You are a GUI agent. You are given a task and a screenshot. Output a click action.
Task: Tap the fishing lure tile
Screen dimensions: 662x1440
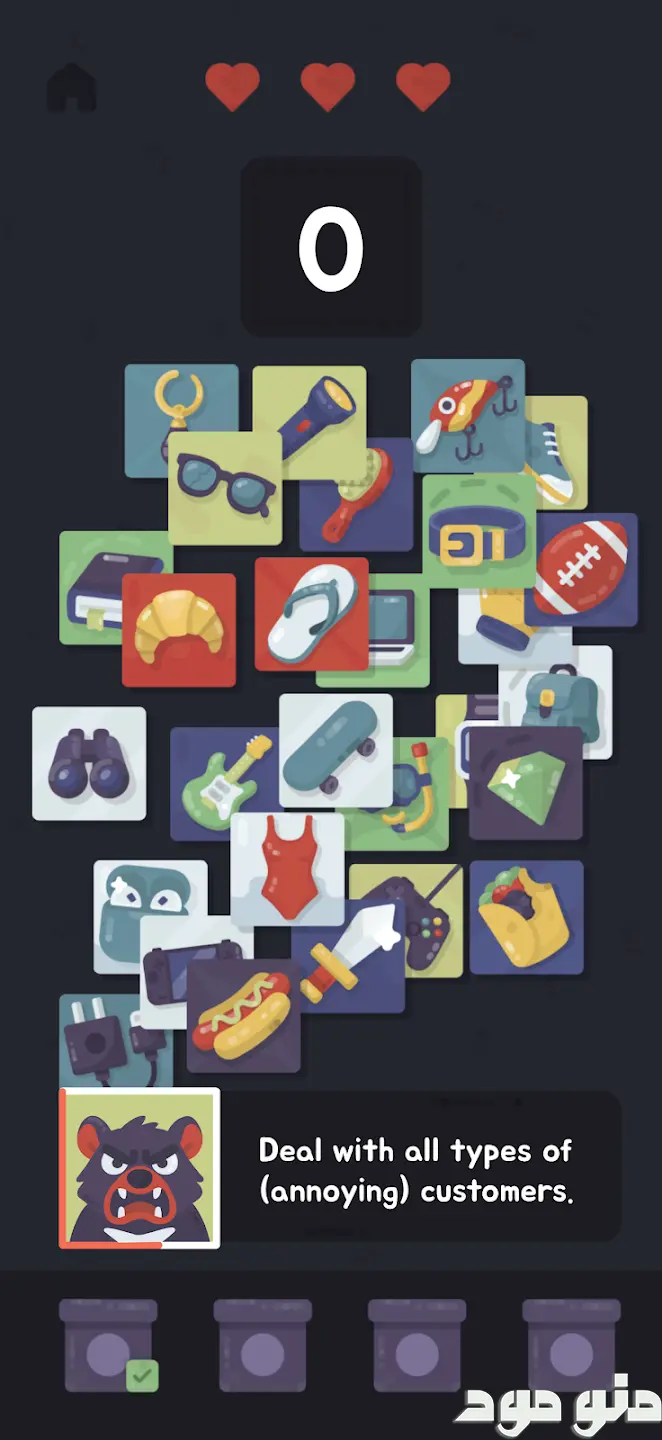[x=468, y=416]
